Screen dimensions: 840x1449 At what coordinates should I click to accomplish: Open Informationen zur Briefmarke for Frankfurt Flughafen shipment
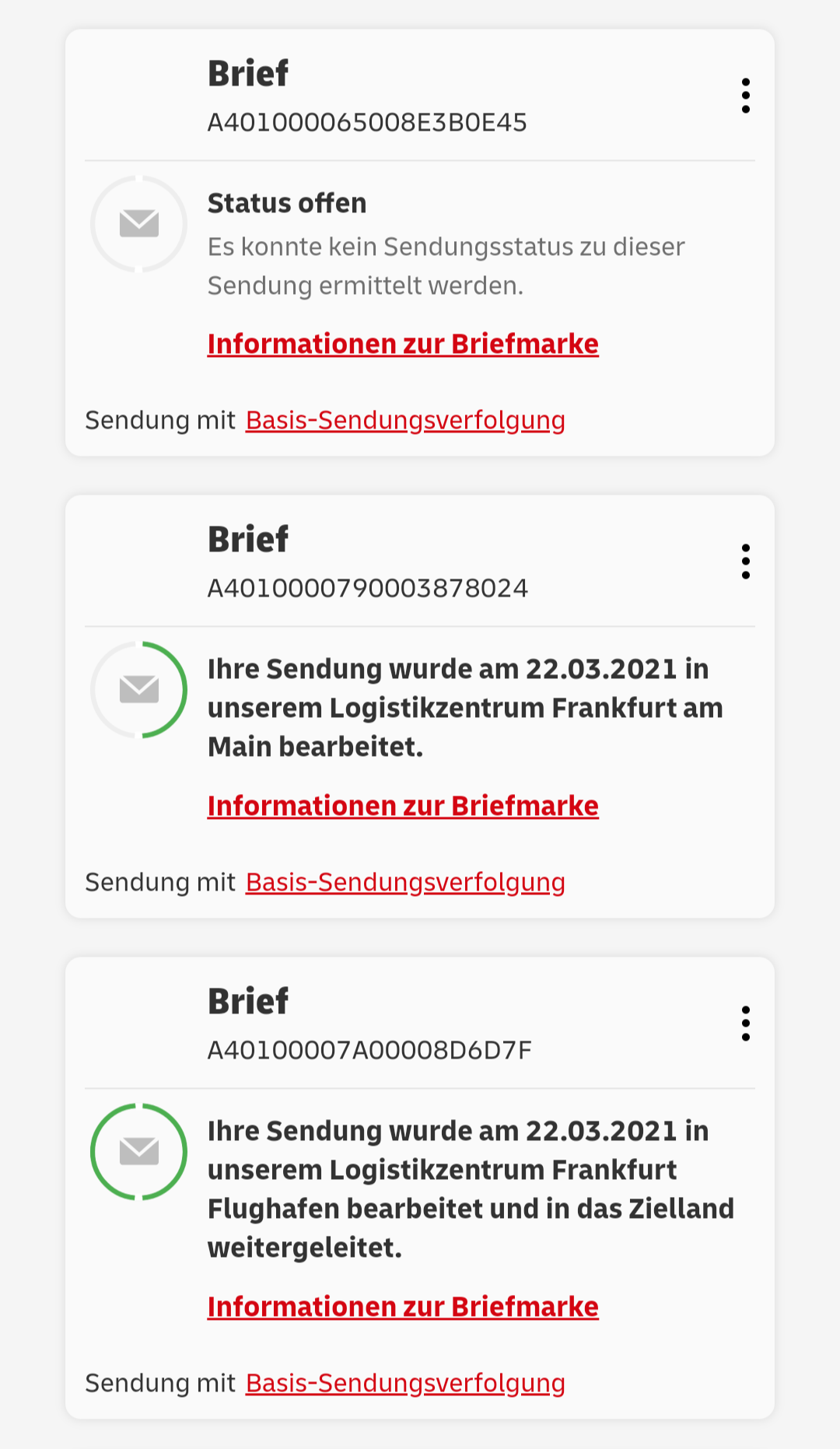[403, 1307]
